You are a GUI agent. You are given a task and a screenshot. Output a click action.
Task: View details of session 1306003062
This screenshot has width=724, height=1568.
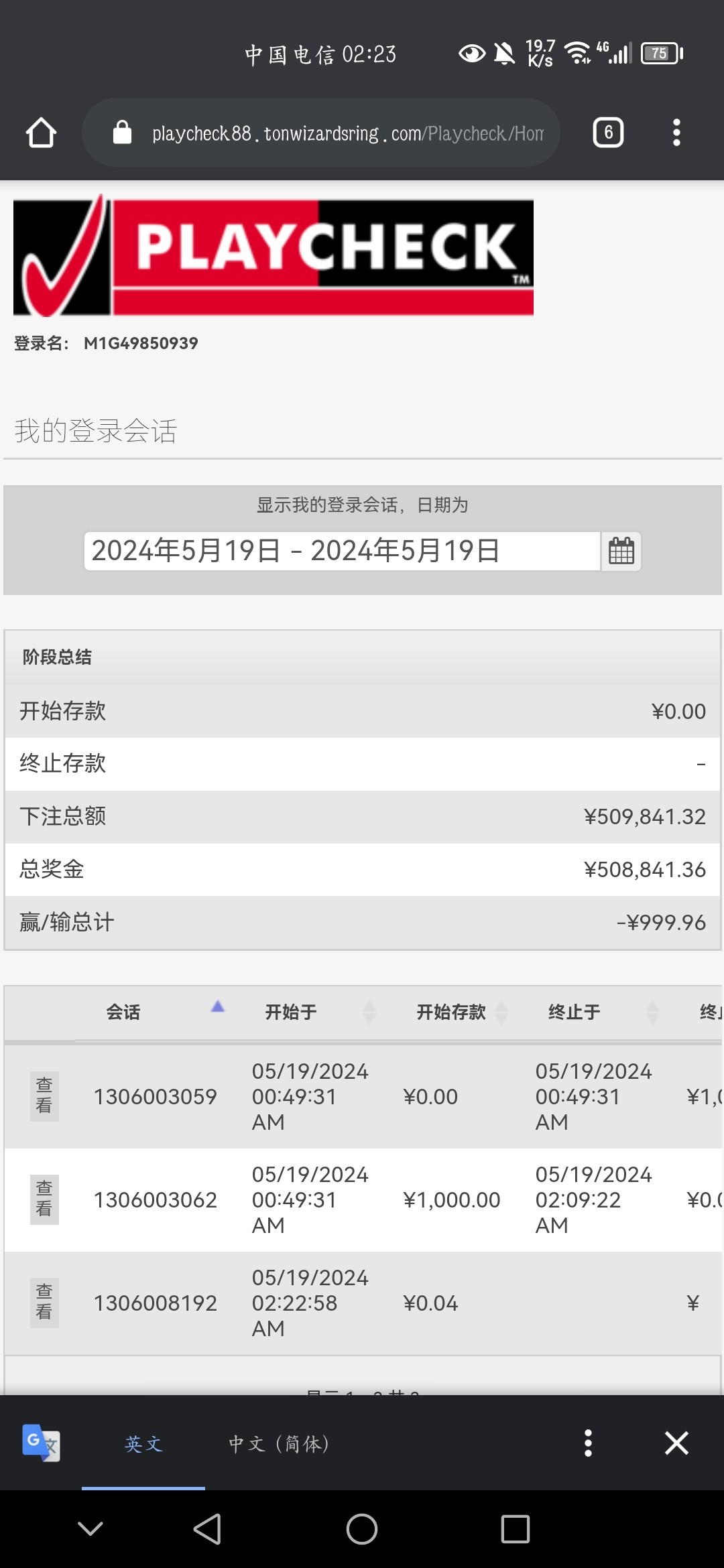coord(44,1199)
